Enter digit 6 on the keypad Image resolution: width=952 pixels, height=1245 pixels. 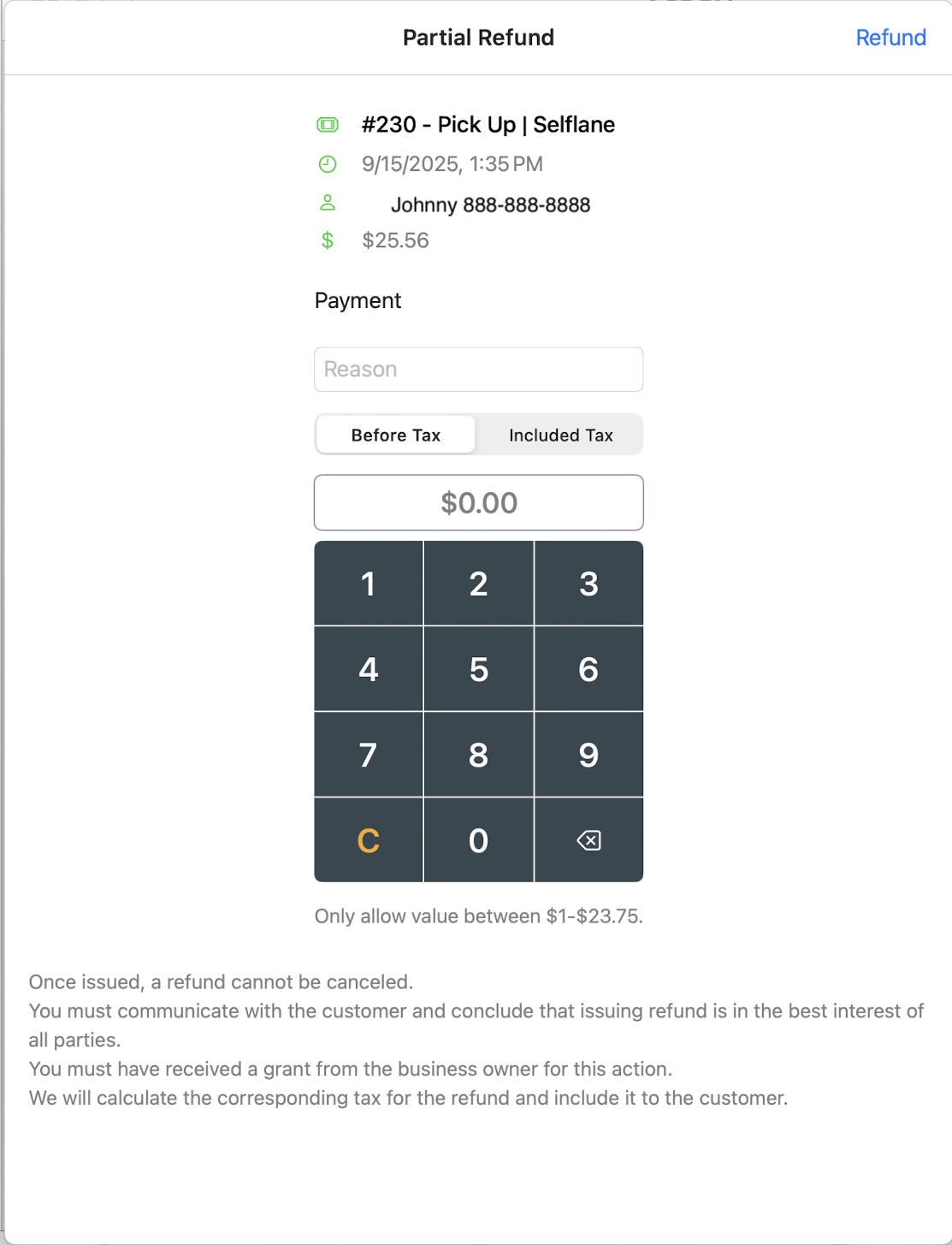588,669
